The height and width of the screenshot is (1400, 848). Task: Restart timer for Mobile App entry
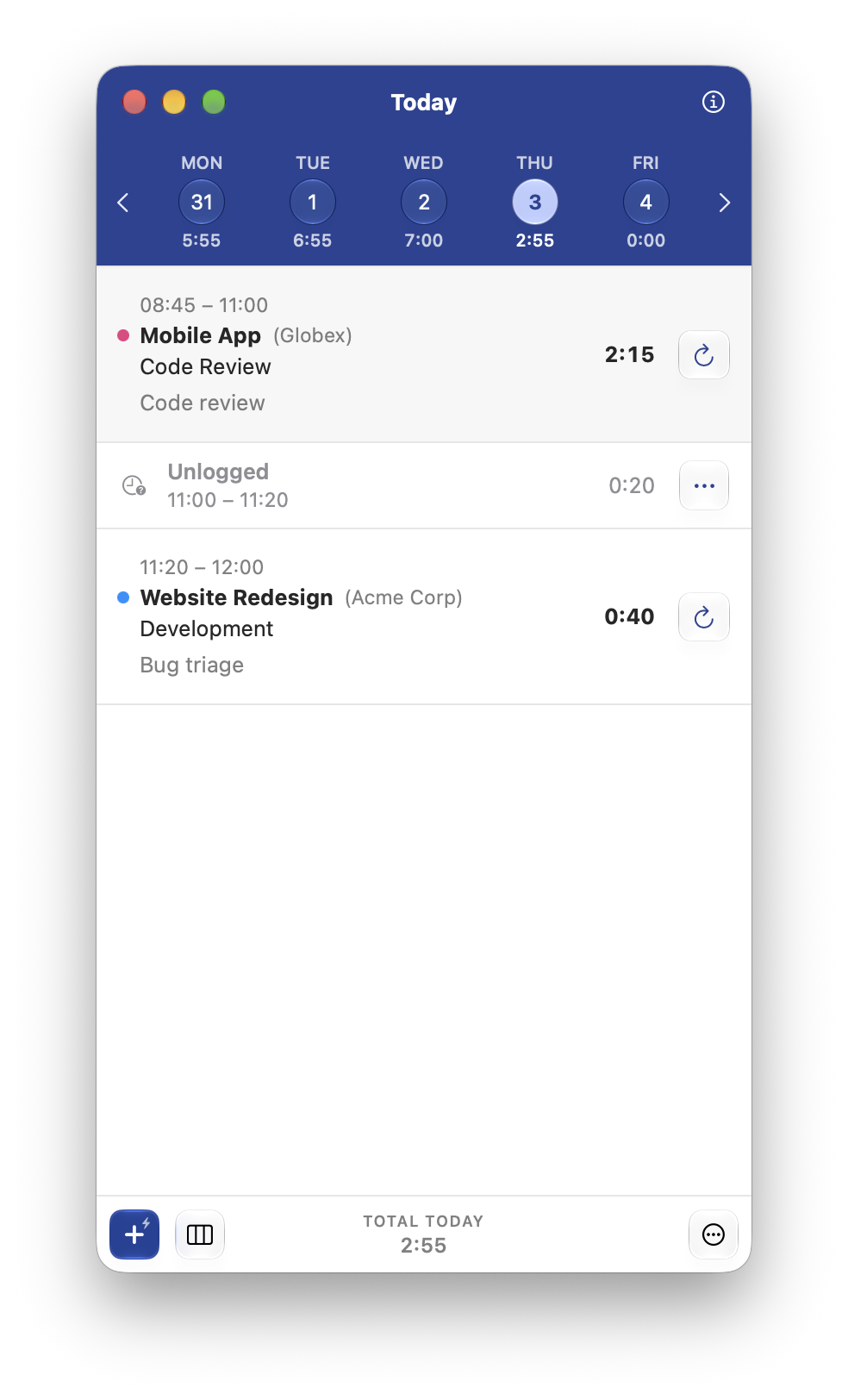tap(704, 355)
